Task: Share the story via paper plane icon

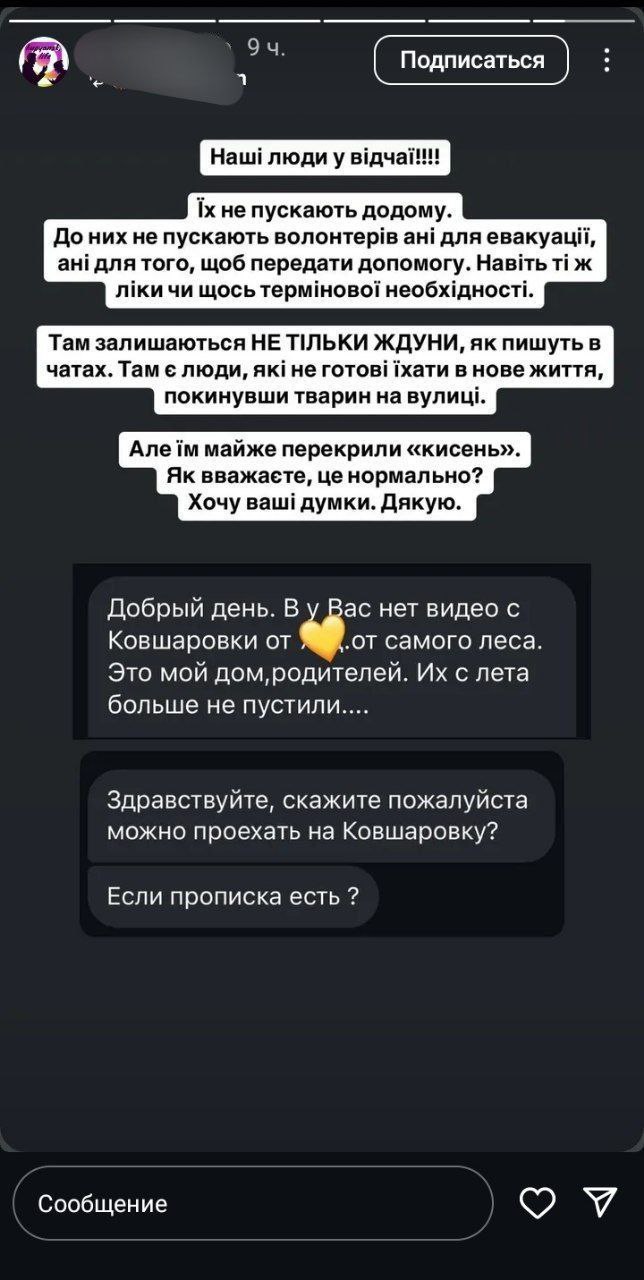Action: coord(600,1202)
